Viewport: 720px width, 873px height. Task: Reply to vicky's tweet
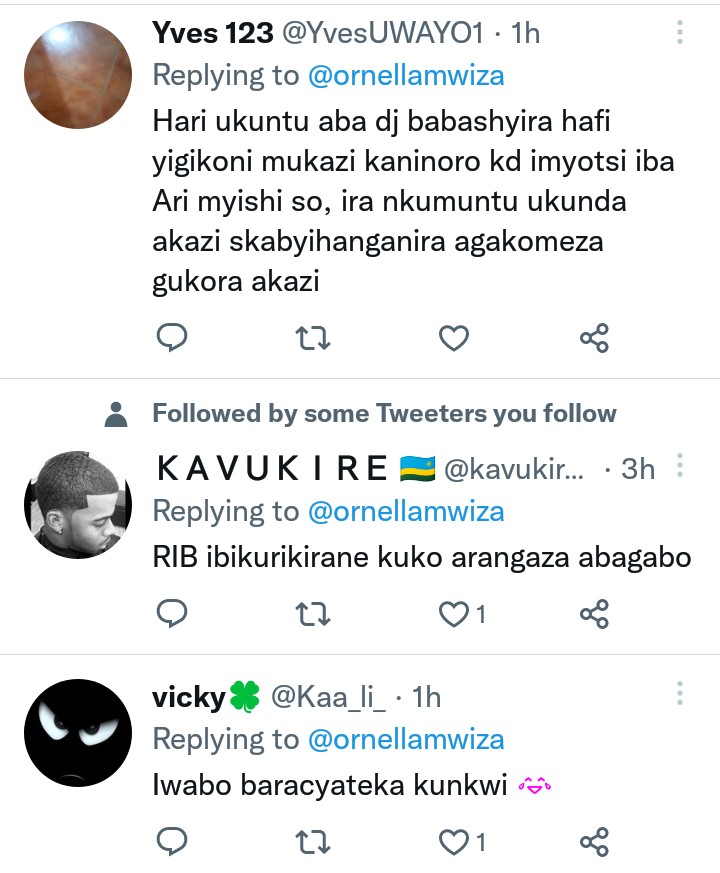pos(174,841)
